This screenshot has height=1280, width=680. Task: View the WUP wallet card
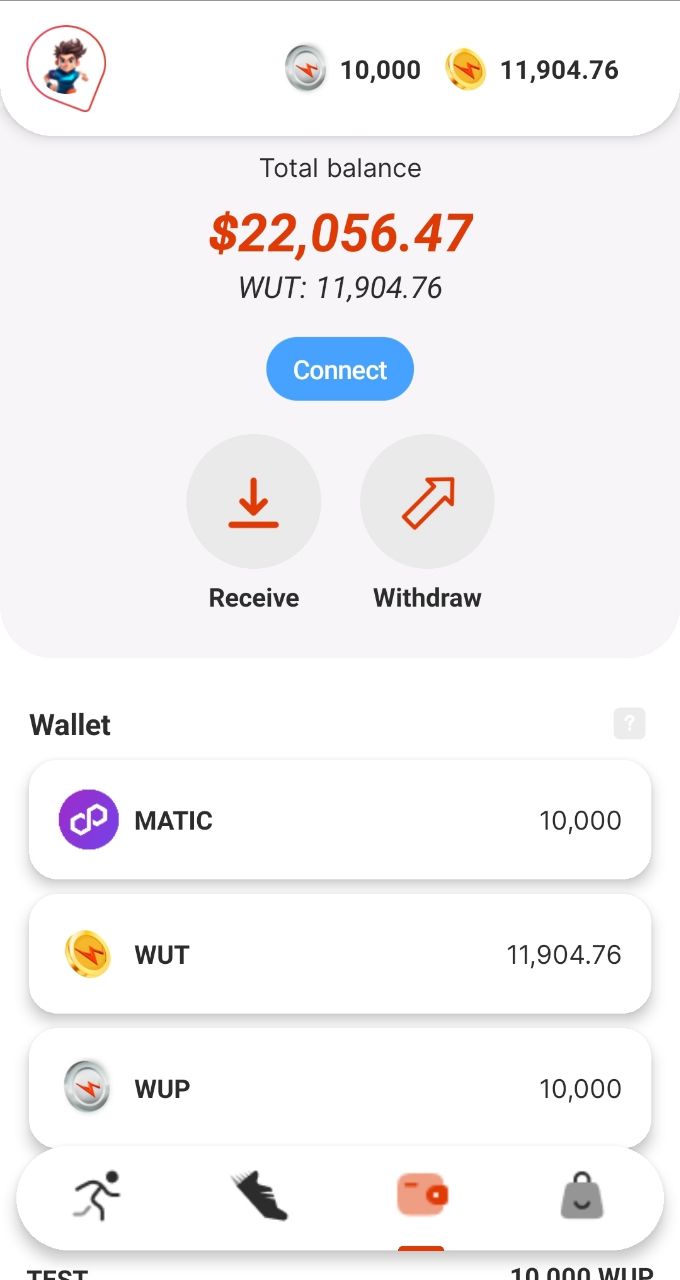(340, 1088)
